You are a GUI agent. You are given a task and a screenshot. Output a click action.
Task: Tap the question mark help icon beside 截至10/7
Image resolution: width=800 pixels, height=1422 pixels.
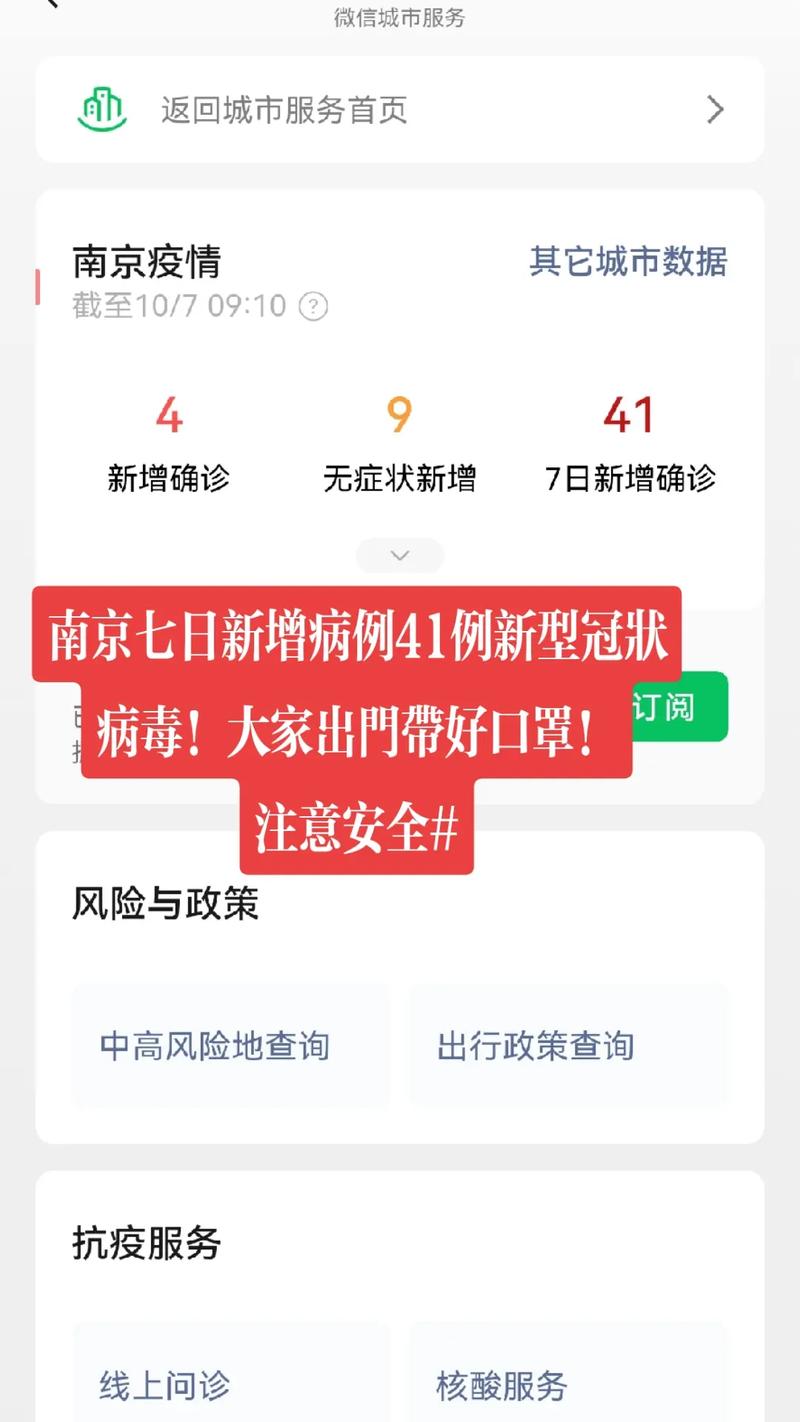click(314, 306)
